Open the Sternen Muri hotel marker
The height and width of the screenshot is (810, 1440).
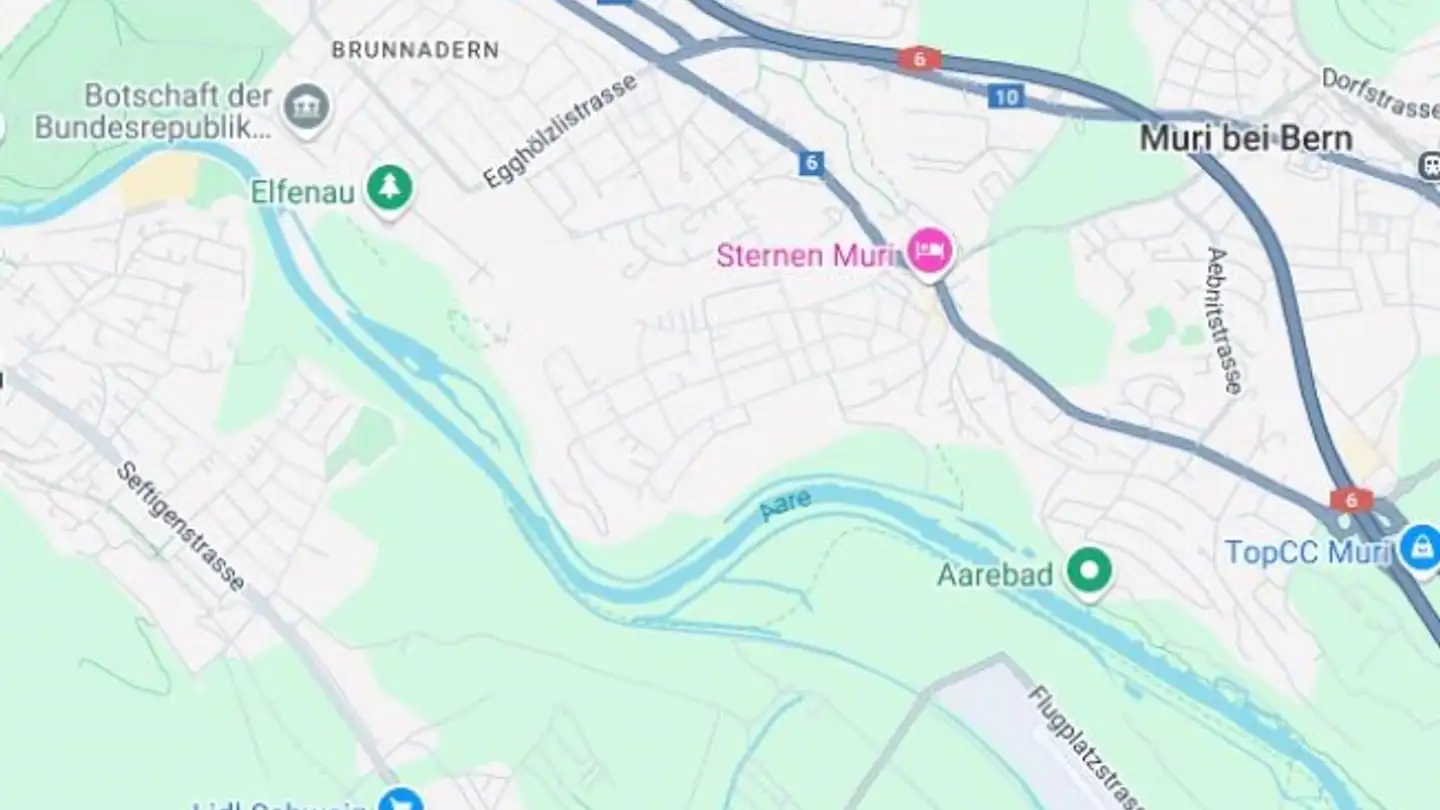click(x=930, y=250)
